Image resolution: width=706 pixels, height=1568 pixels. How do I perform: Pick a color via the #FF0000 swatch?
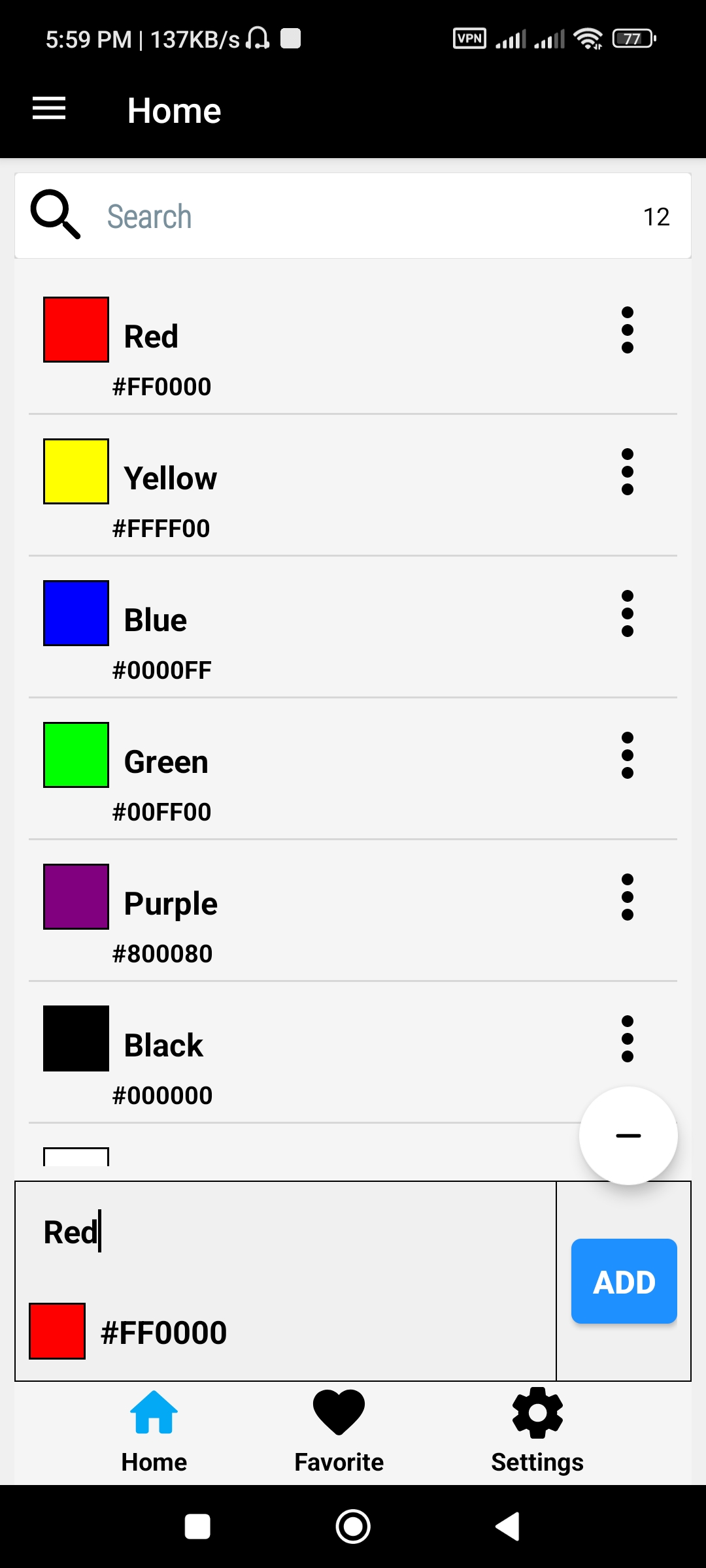pos(58,1331)
